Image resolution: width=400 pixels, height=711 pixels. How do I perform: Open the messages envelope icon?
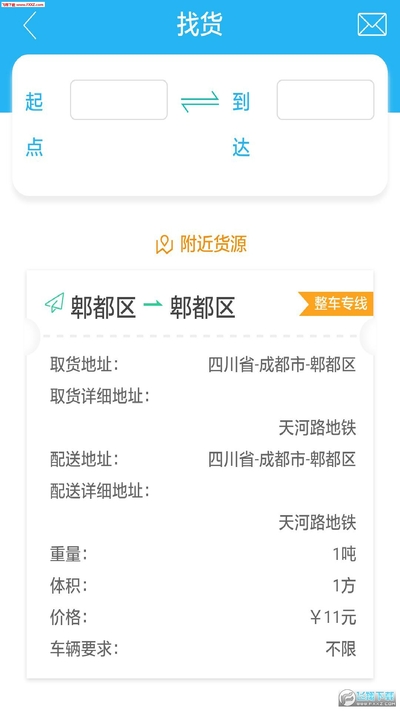[372, 24]
